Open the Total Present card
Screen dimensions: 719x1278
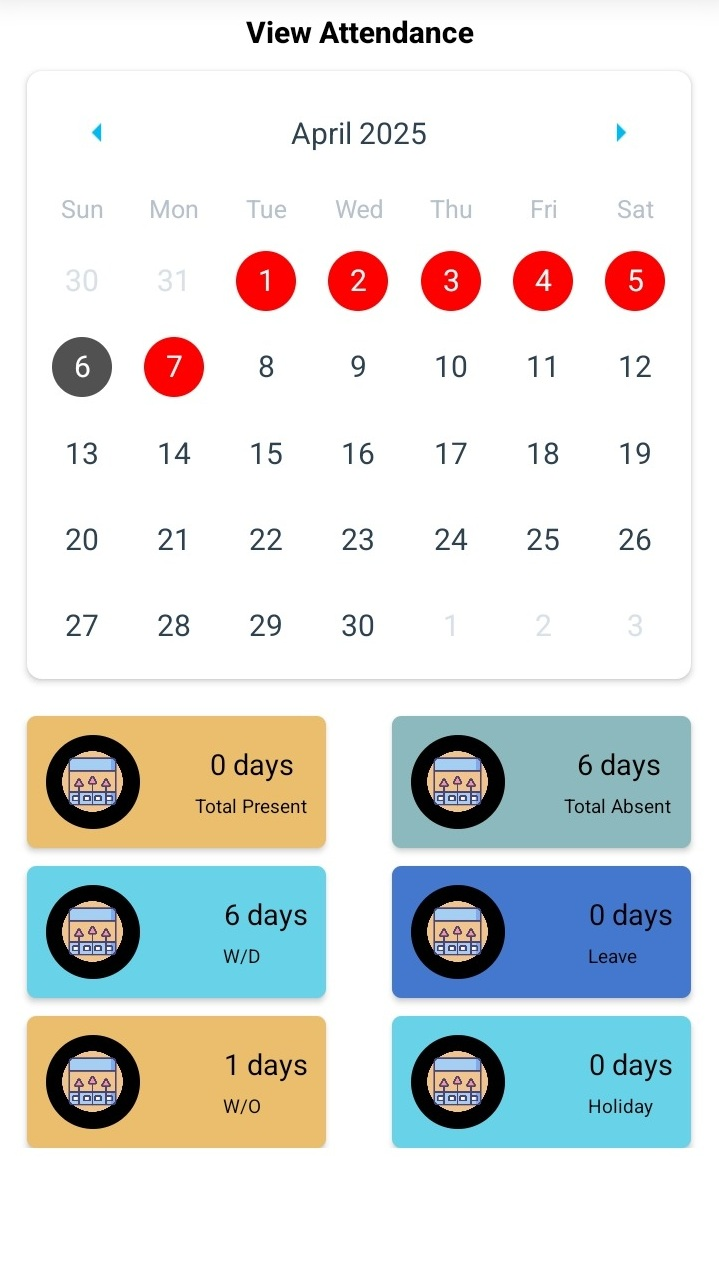tap(176, 782)
